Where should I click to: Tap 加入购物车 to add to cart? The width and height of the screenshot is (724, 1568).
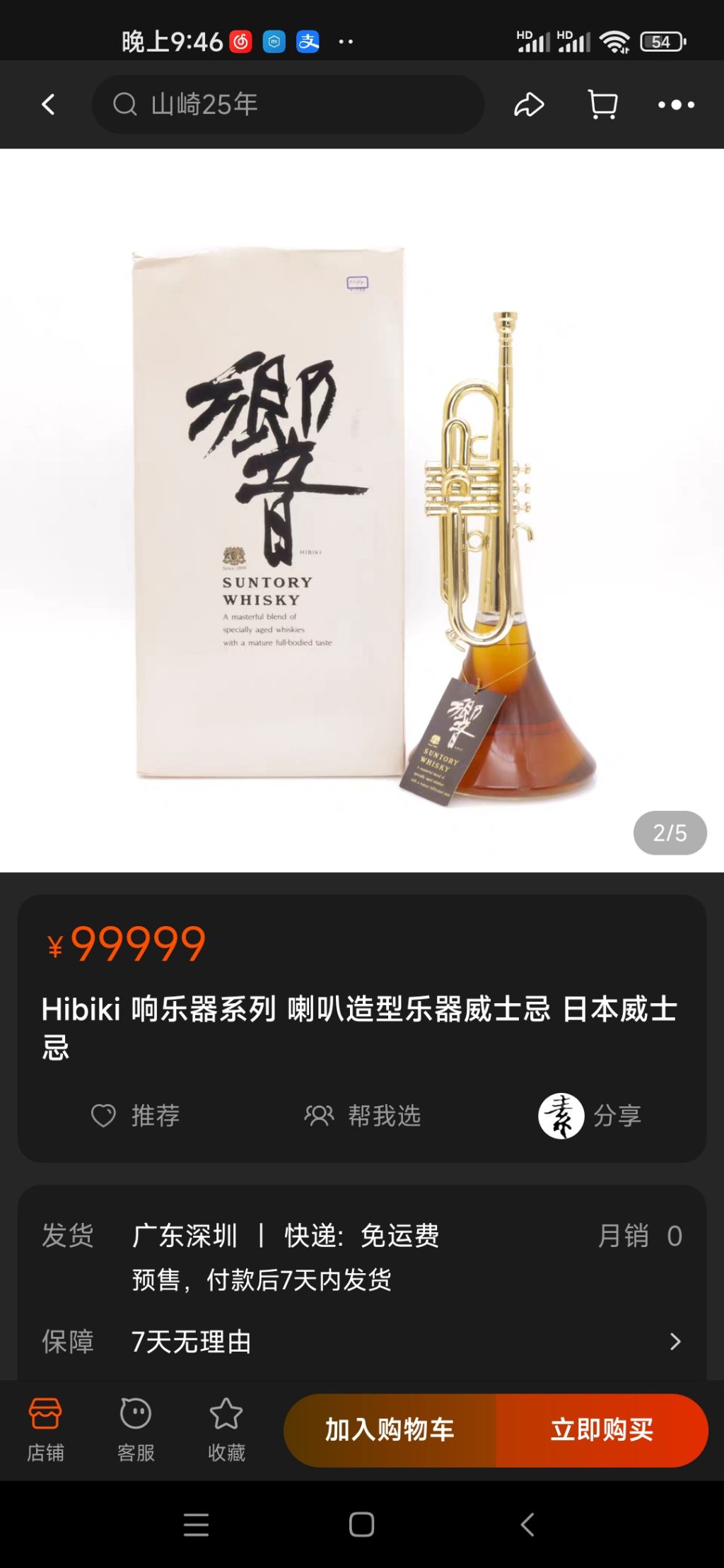pyautogui.click(x=390, y=1429)
